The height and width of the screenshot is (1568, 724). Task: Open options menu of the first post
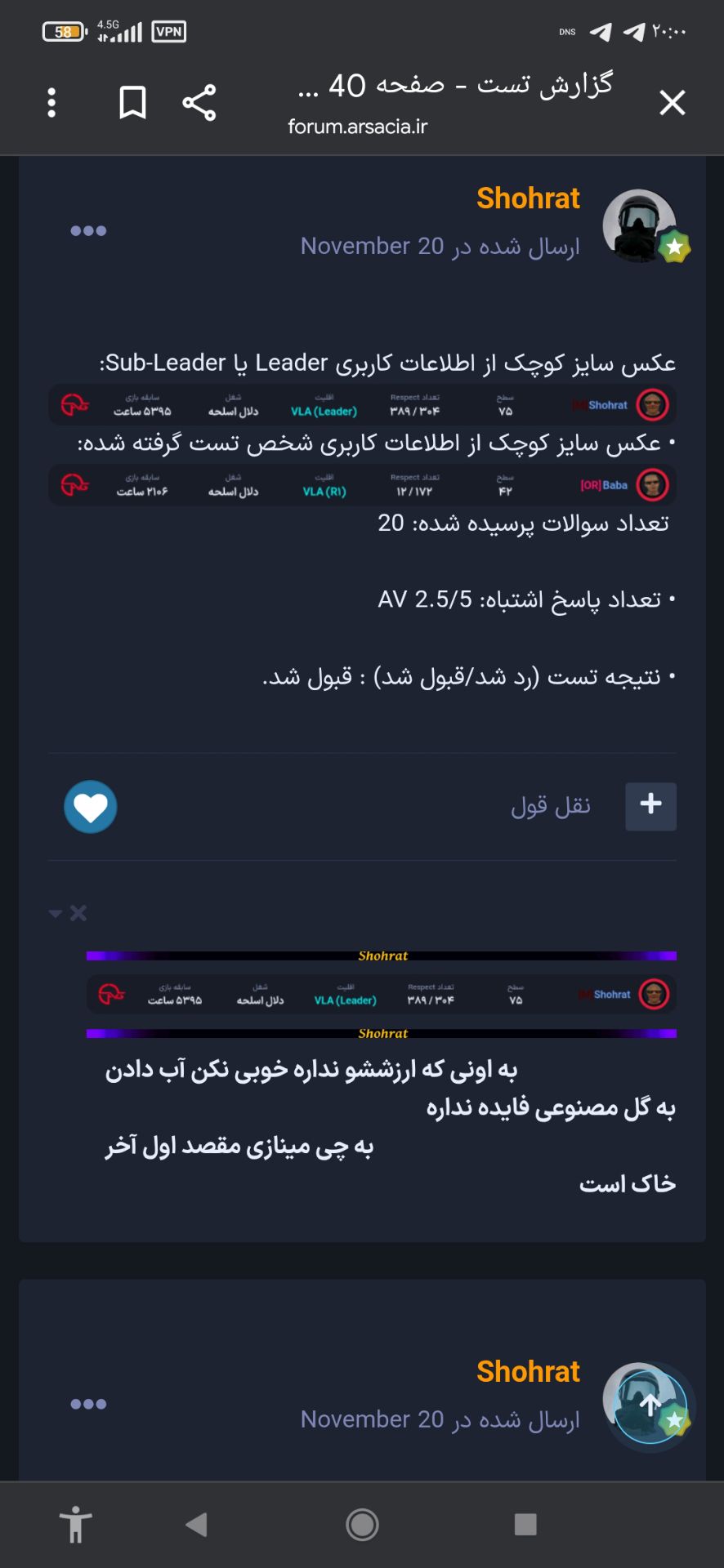[88, 231]
